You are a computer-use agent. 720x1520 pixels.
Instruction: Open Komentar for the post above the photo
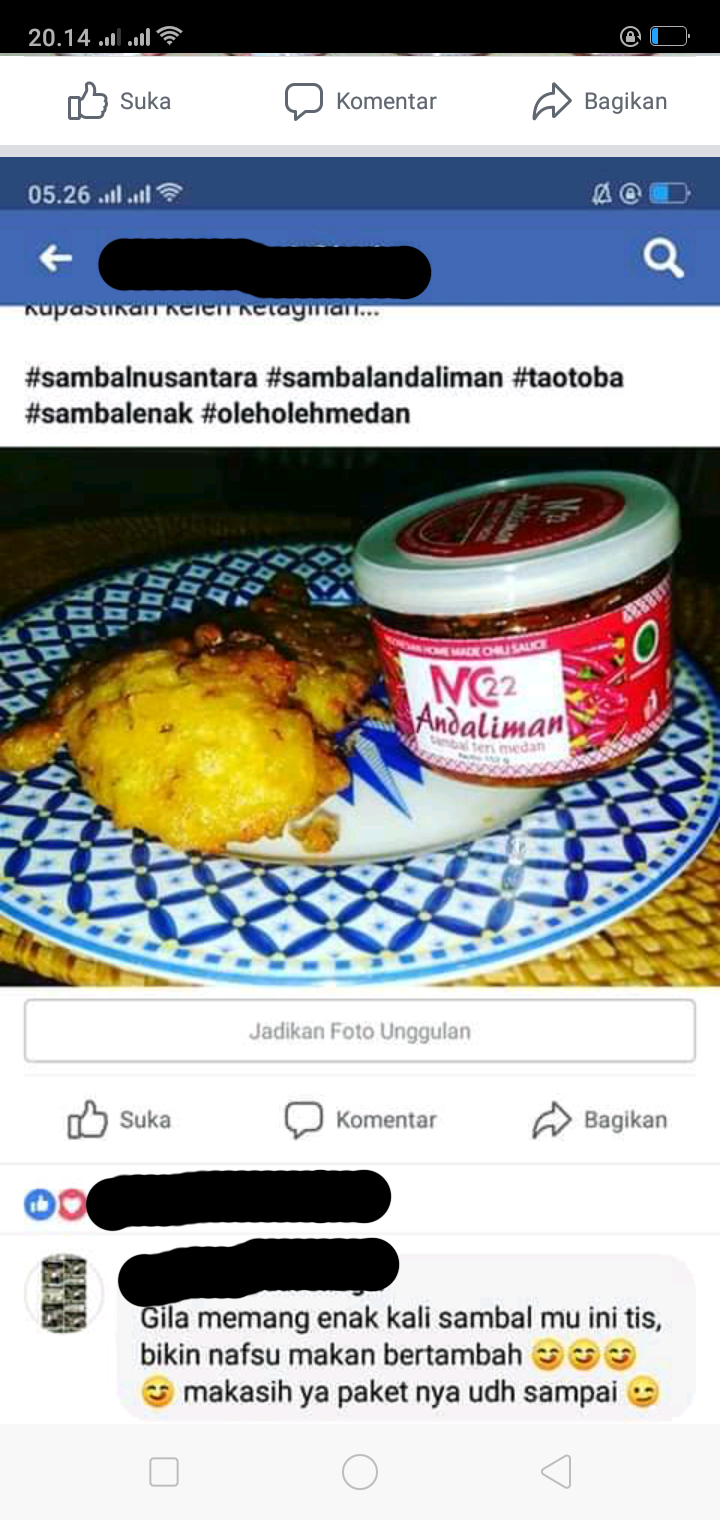[360, 101]
